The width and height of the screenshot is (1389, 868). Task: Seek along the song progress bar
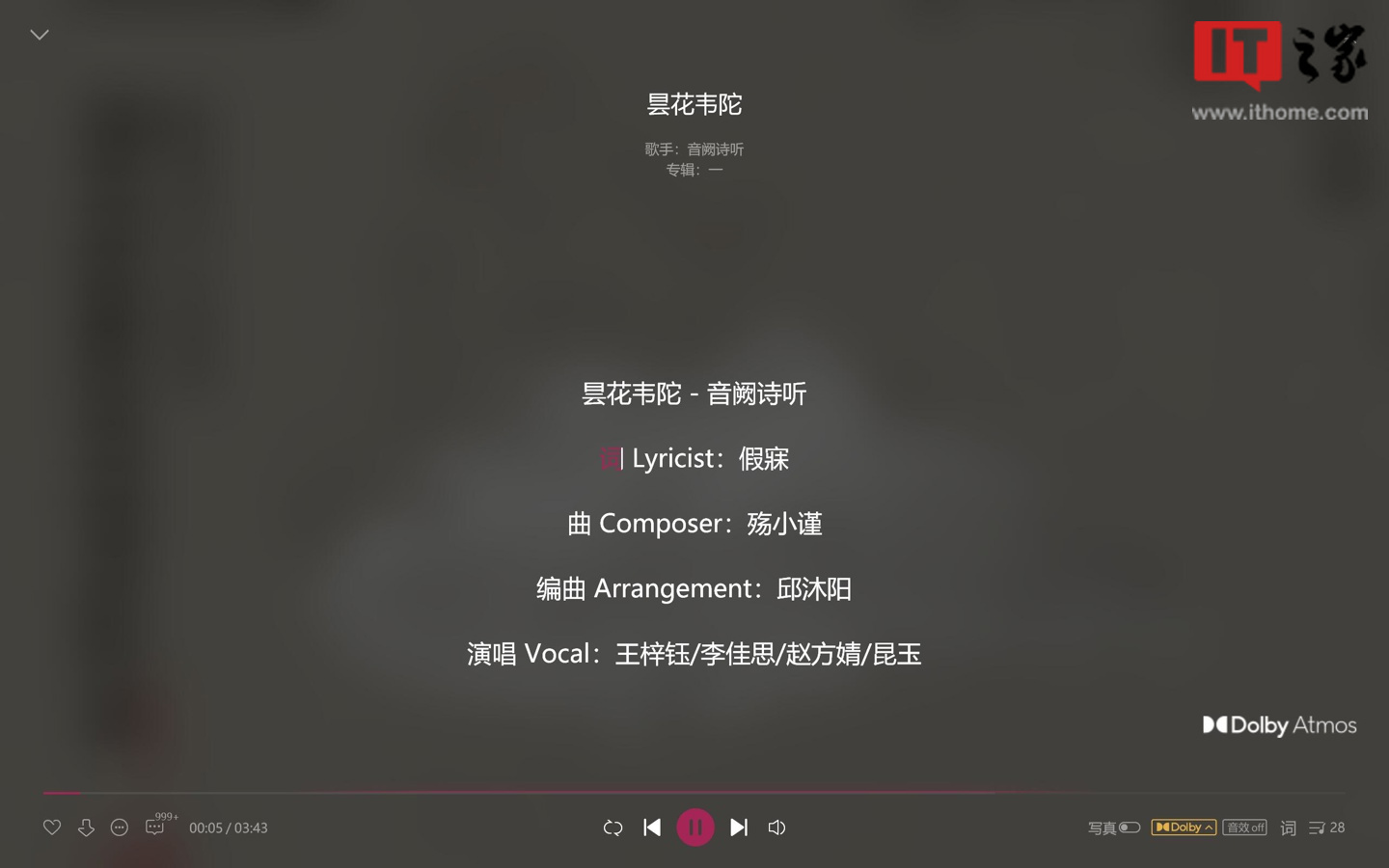[675, 793]
